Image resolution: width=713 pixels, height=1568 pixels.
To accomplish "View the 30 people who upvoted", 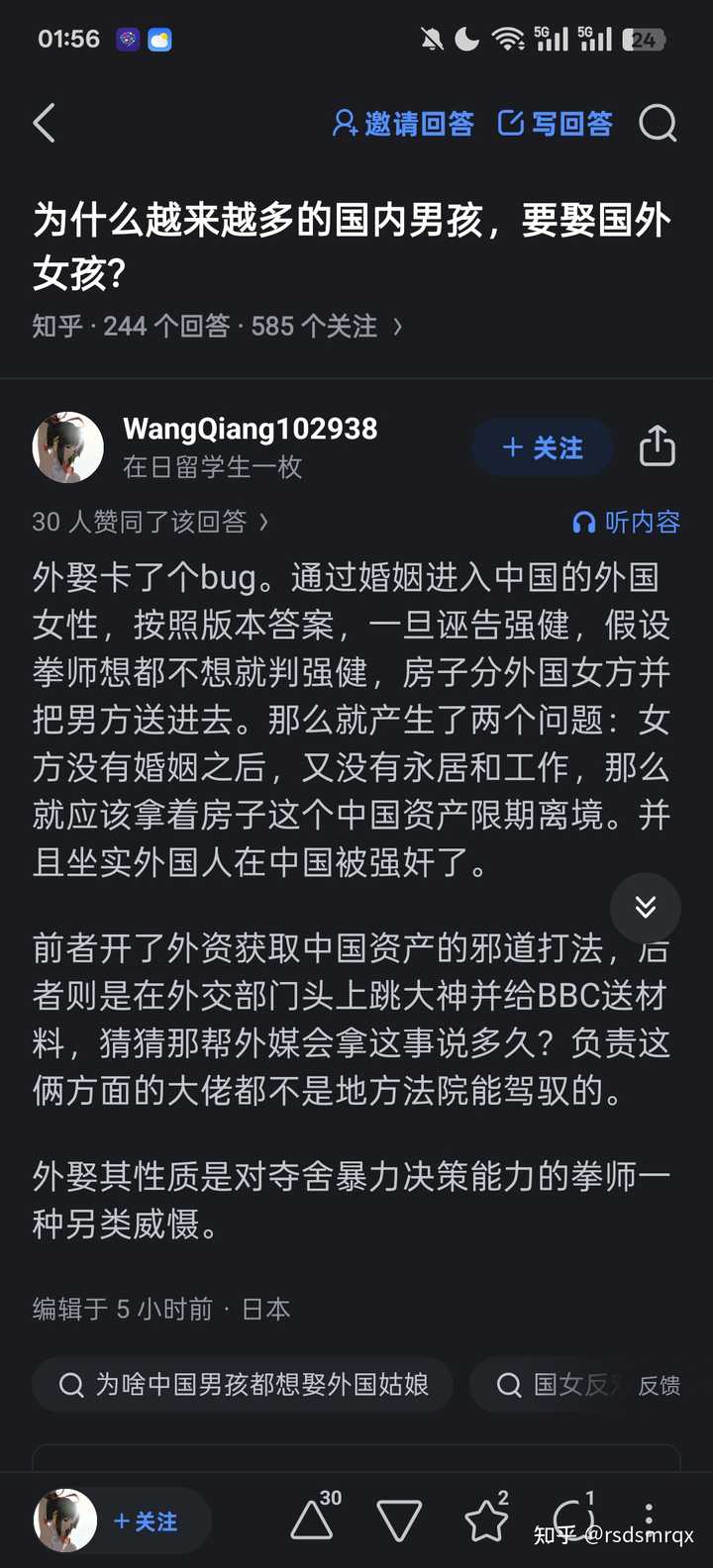I will [151, 522].
